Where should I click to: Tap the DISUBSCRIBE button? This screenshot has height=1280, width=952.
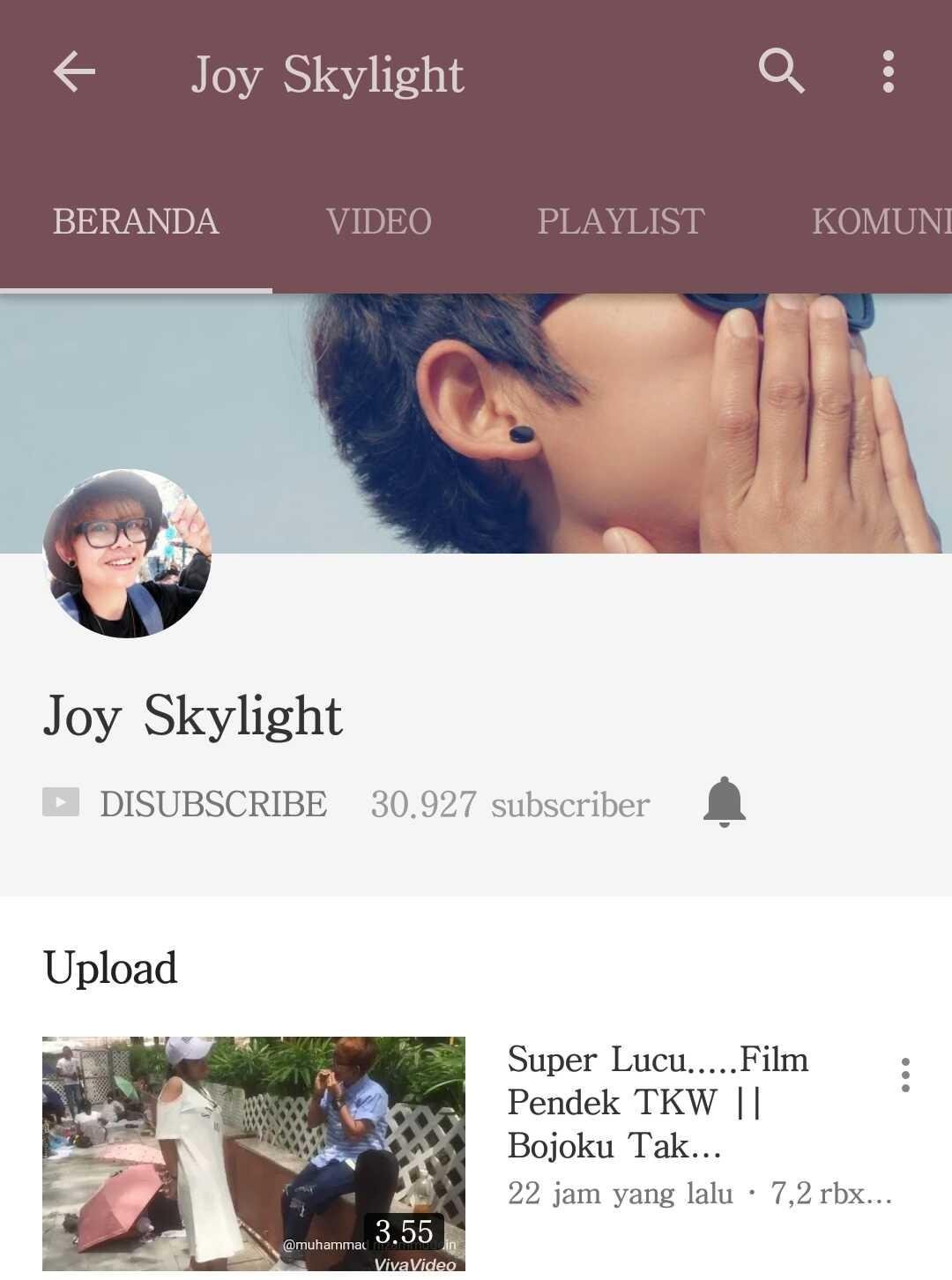185,804
